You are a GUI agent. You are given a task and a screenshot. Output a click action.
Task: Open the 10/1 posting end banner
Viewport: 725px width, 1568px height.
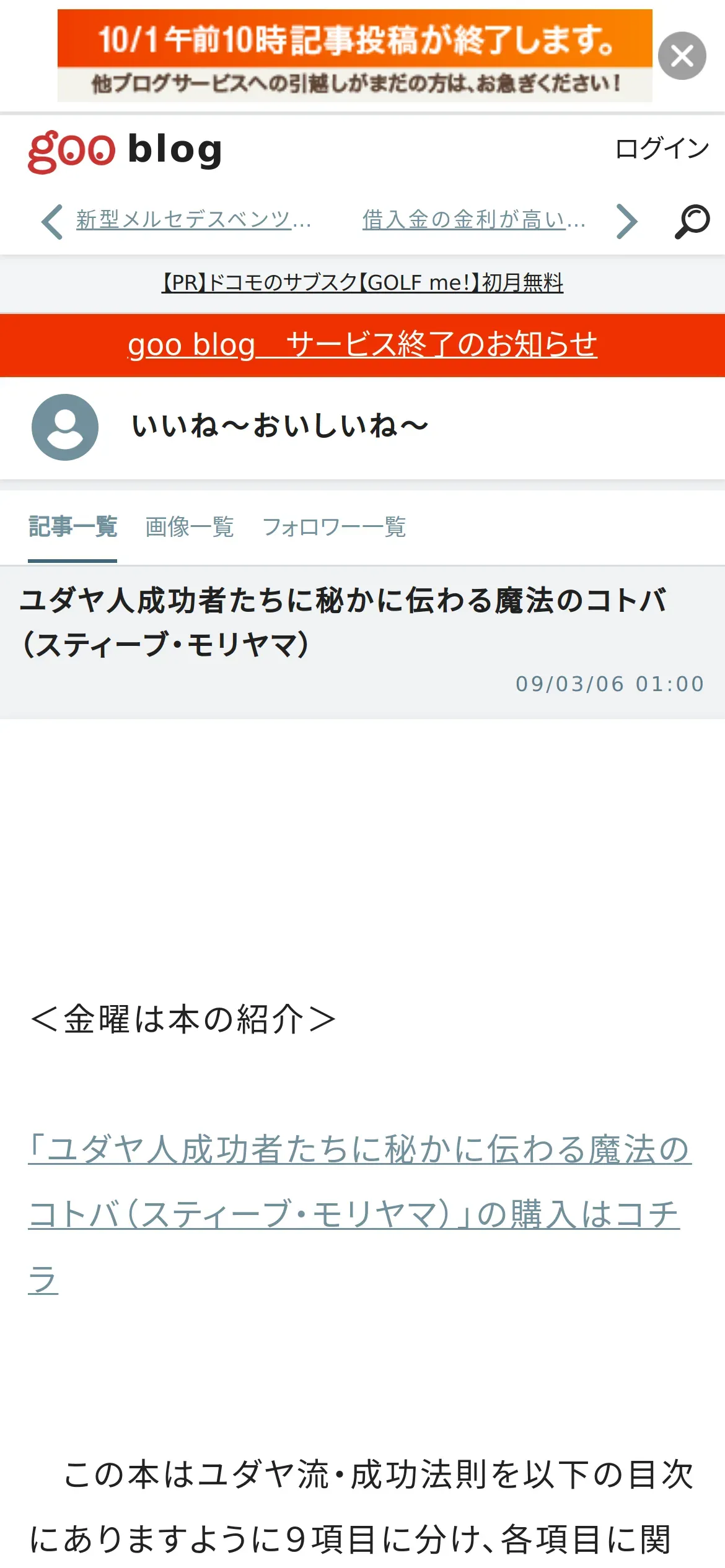[x=354, y=56]
